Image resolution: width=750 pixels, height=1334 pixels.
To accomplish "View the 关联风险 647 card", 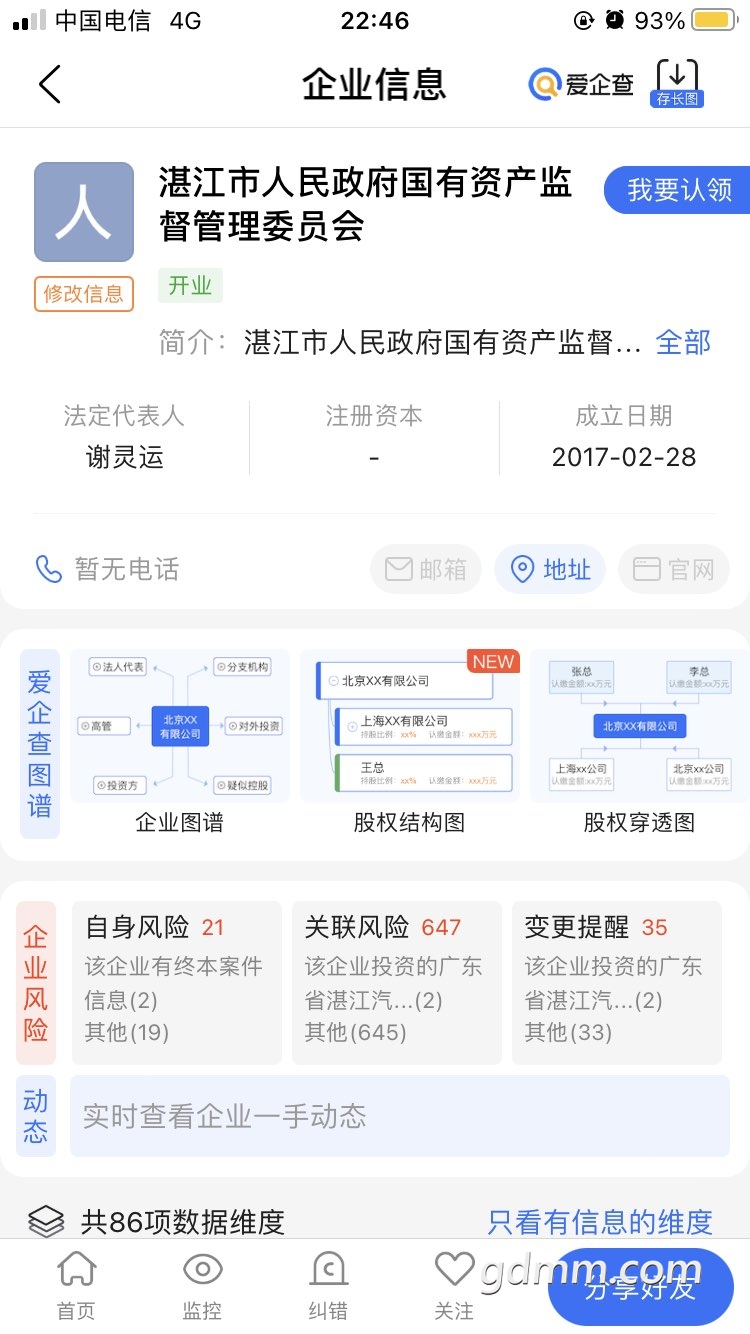I will point(397,982).
